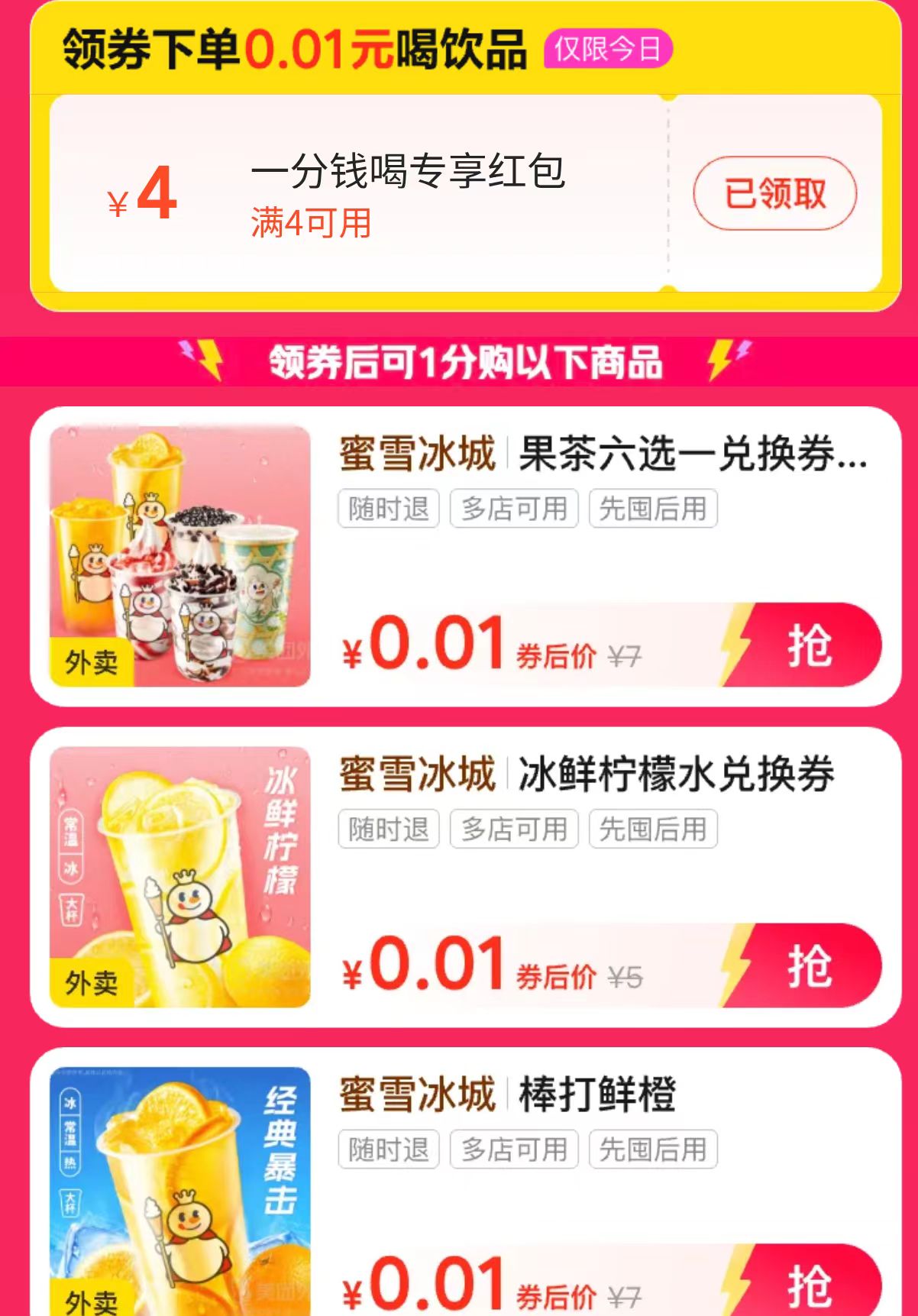Screen dimensions: 918x1316
Task: Tap 抢 for 冰鲜柠檬水兑换券
Action: coord(810,965)
